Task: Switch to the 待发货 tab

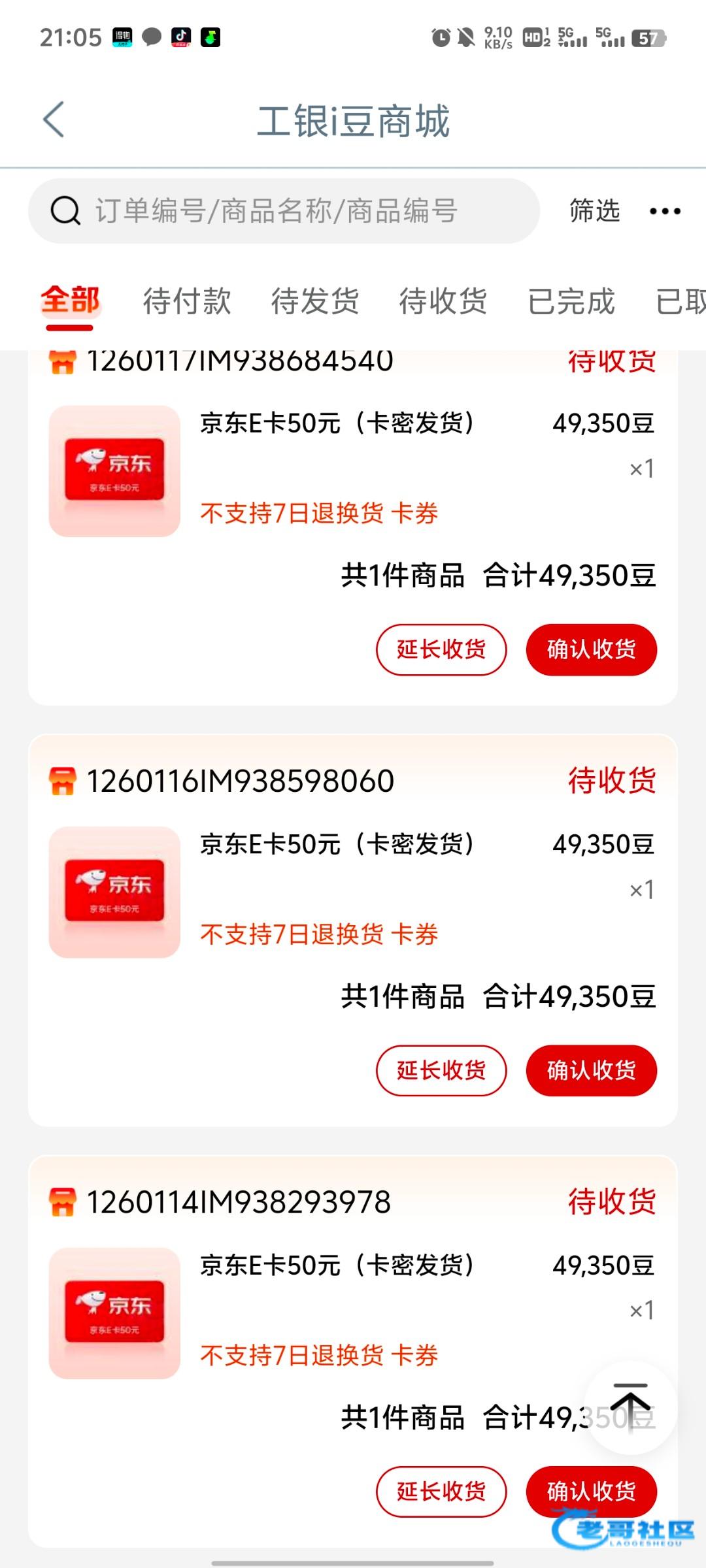Action: click(315, 301)
